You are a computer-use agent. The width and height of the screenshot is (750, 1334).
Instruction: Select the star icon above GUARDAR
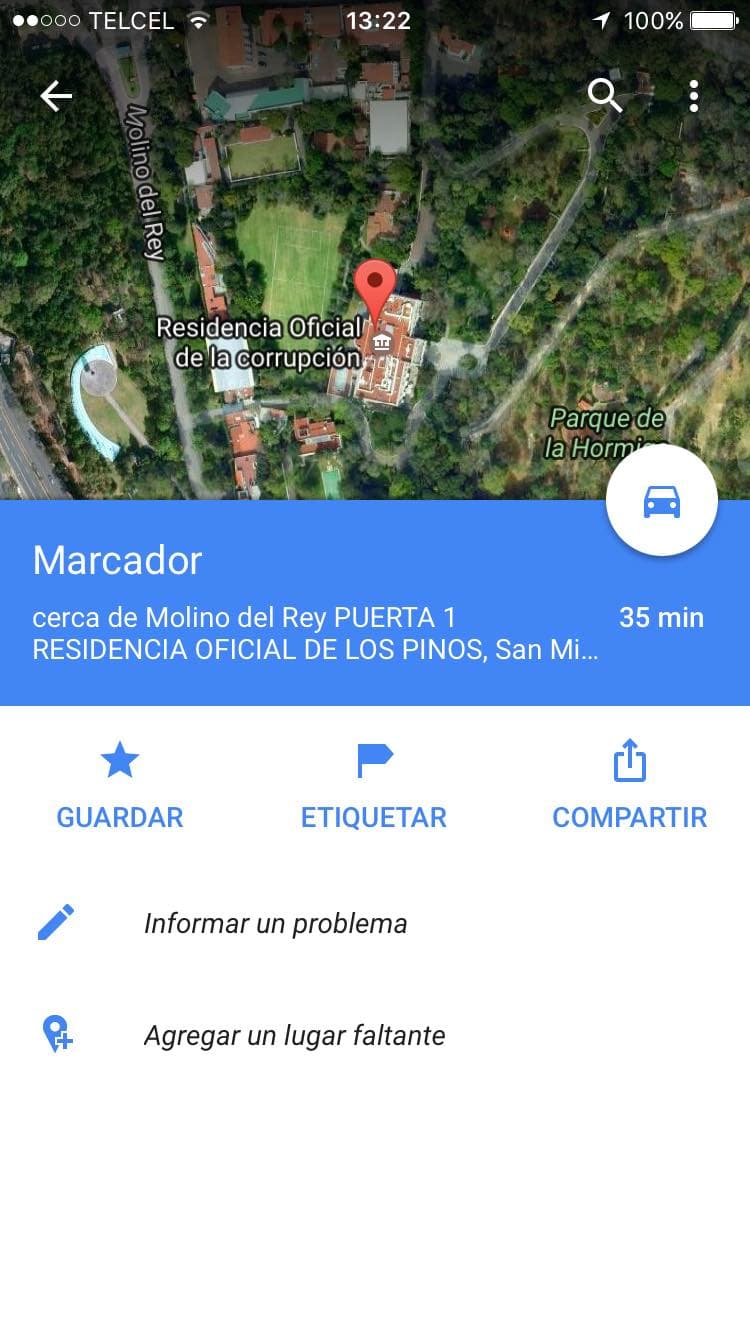[x=119, y=759]
